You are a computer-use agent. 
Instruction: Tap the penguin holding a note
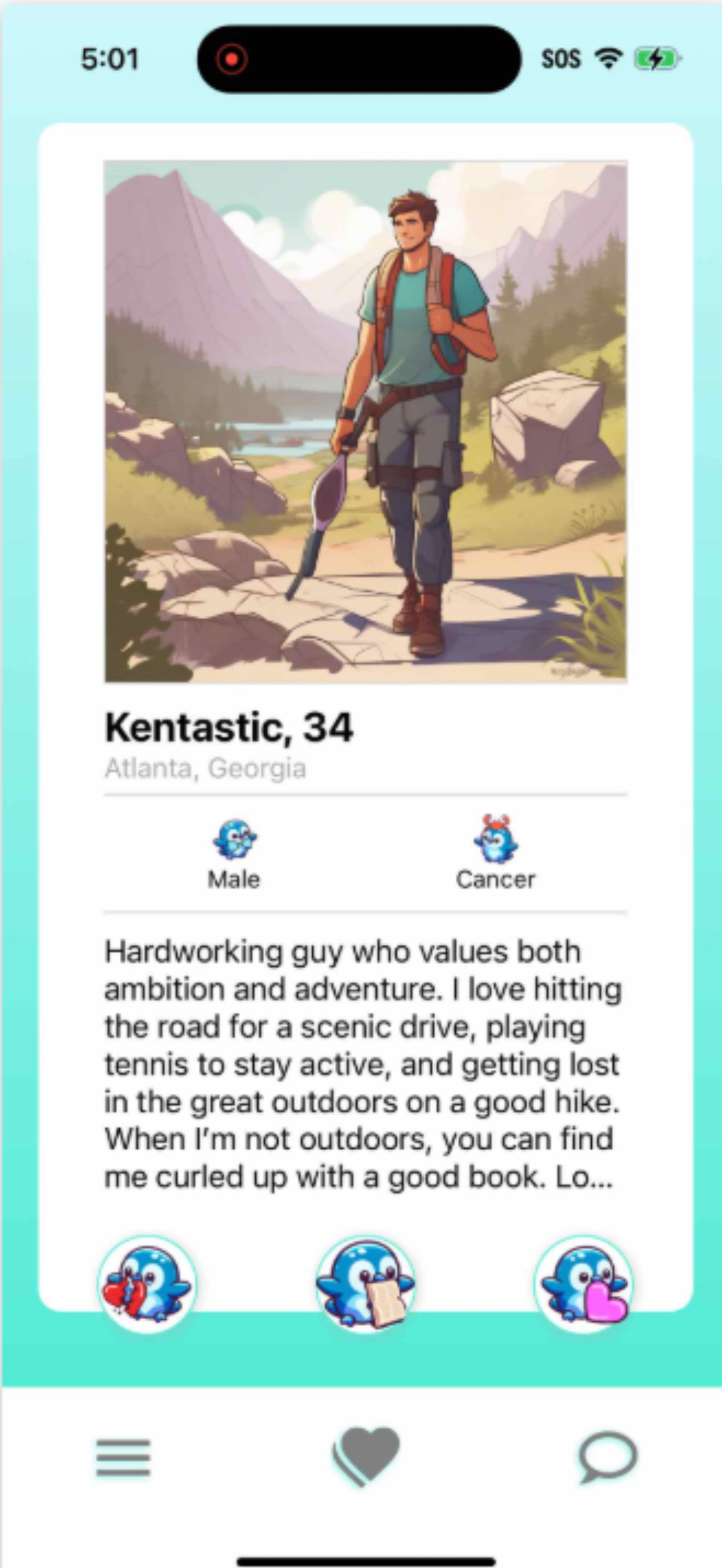click(365, 1285)
